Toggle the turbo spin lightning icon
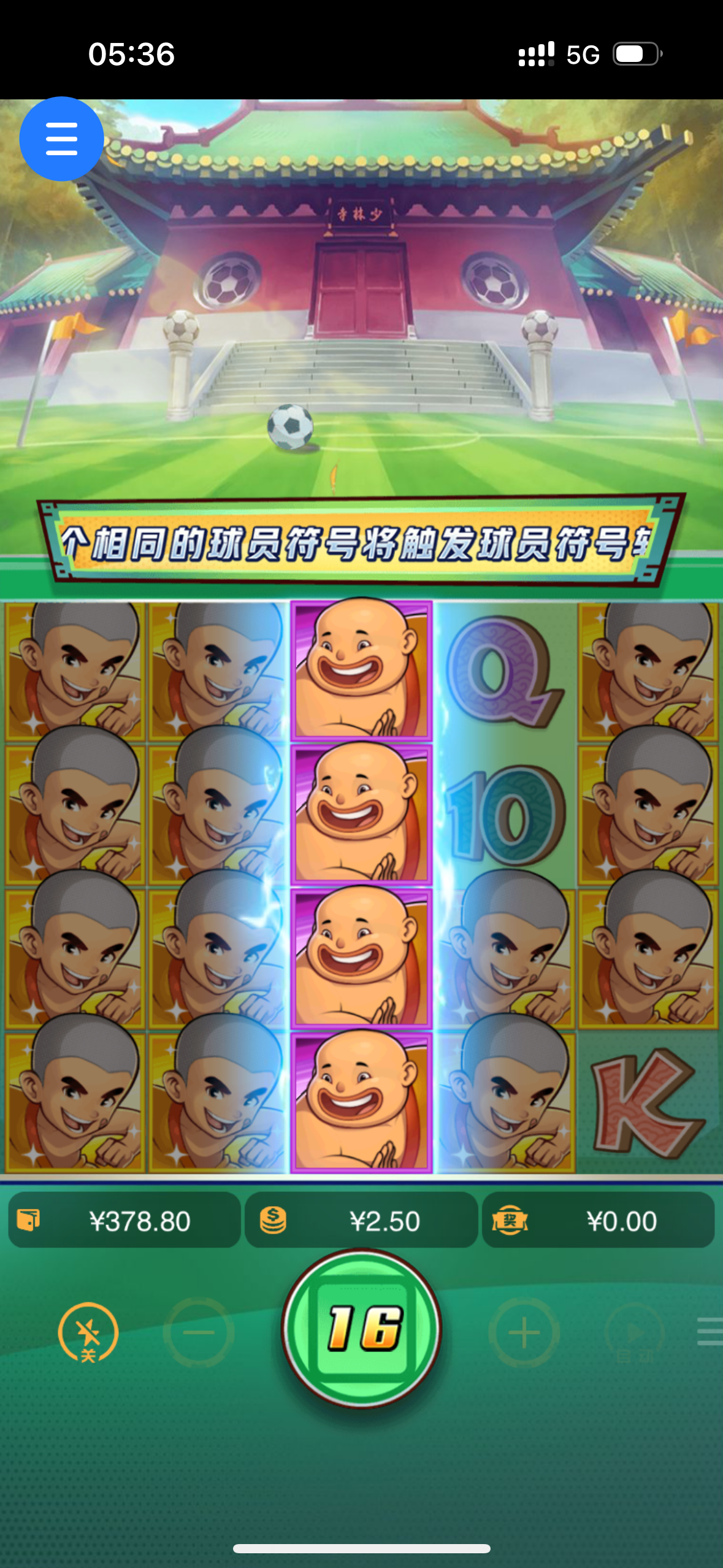Image resolution: width=723 pixels, height=1568 pixels. pos(88,1332)
